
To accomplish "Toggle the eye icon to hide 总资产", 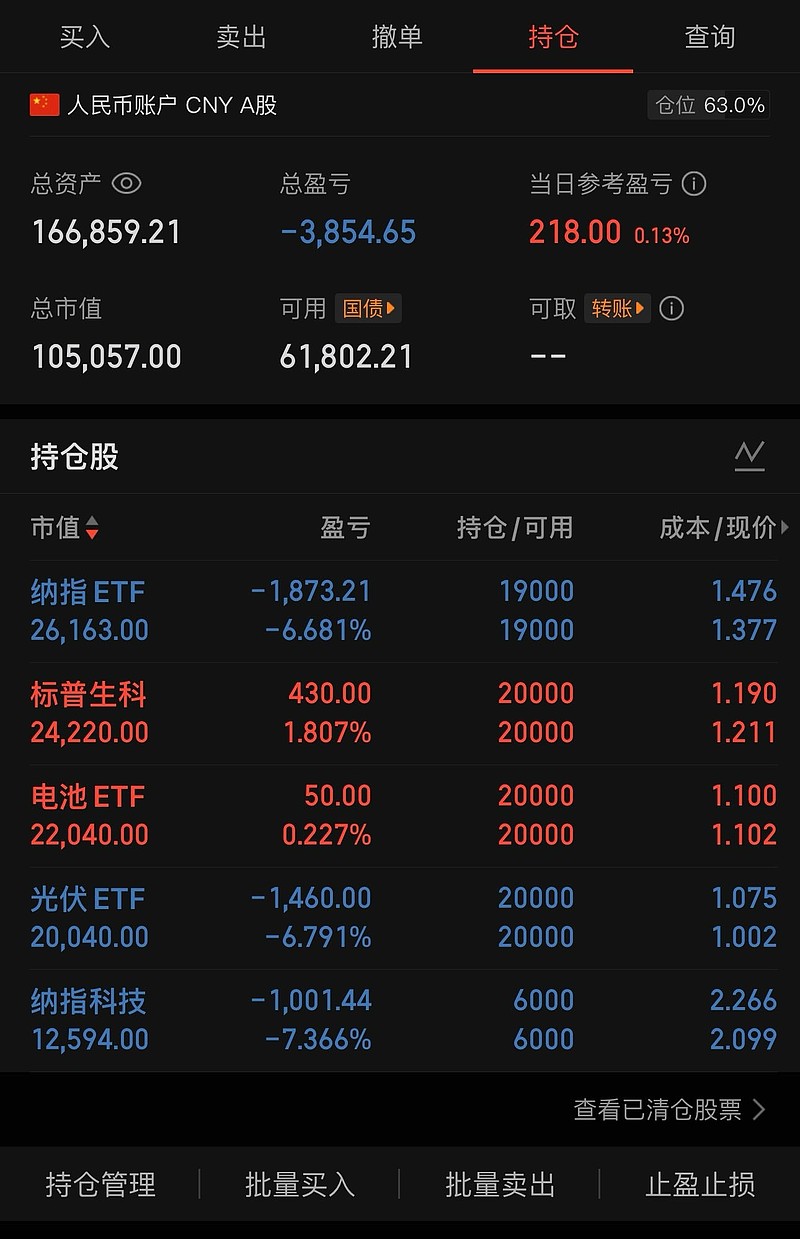I will click(127, 184).
